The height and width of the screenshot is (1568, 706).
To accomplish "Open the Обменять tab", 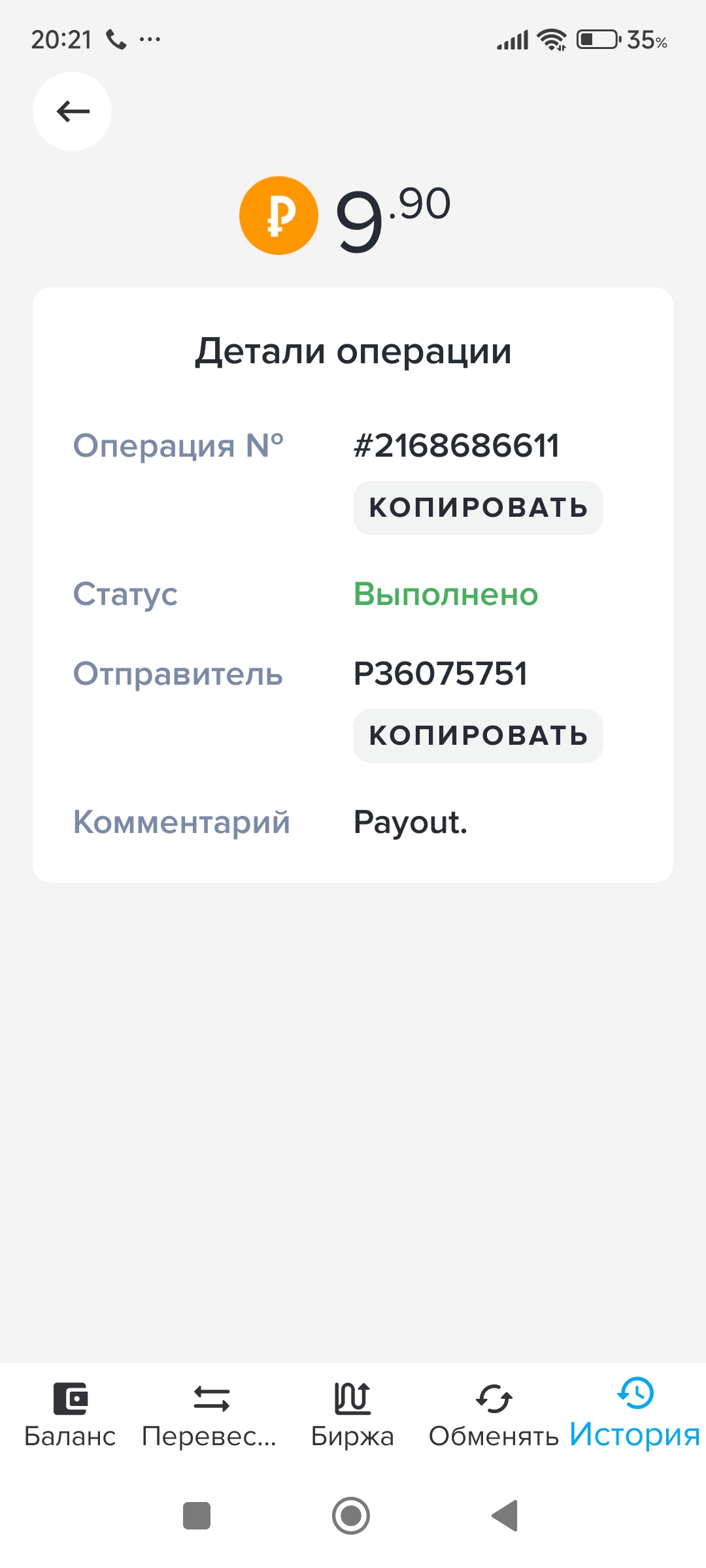I will [494, 1416].
